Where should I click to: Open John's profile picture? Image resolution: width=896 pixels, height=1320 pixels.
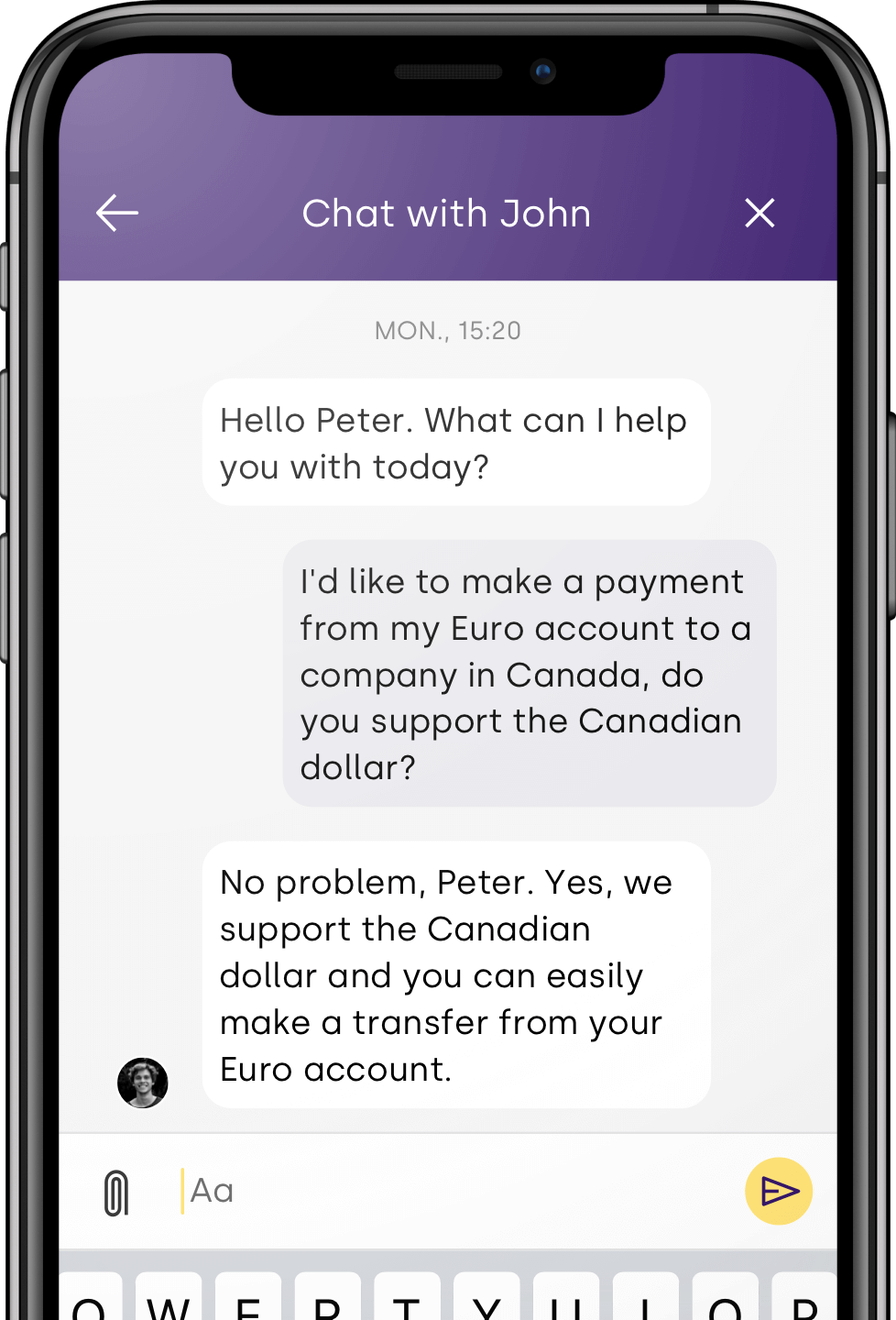click(x=143, y=1083)
